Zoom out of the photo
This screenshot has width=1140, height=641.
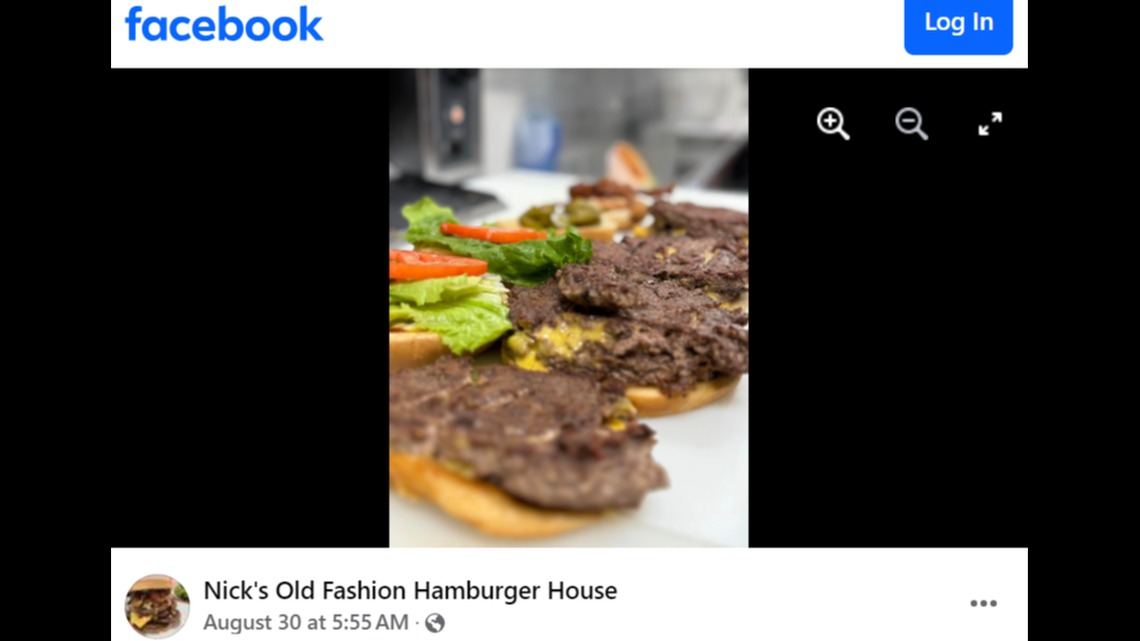pyautogui.click(x=911, y=124)
